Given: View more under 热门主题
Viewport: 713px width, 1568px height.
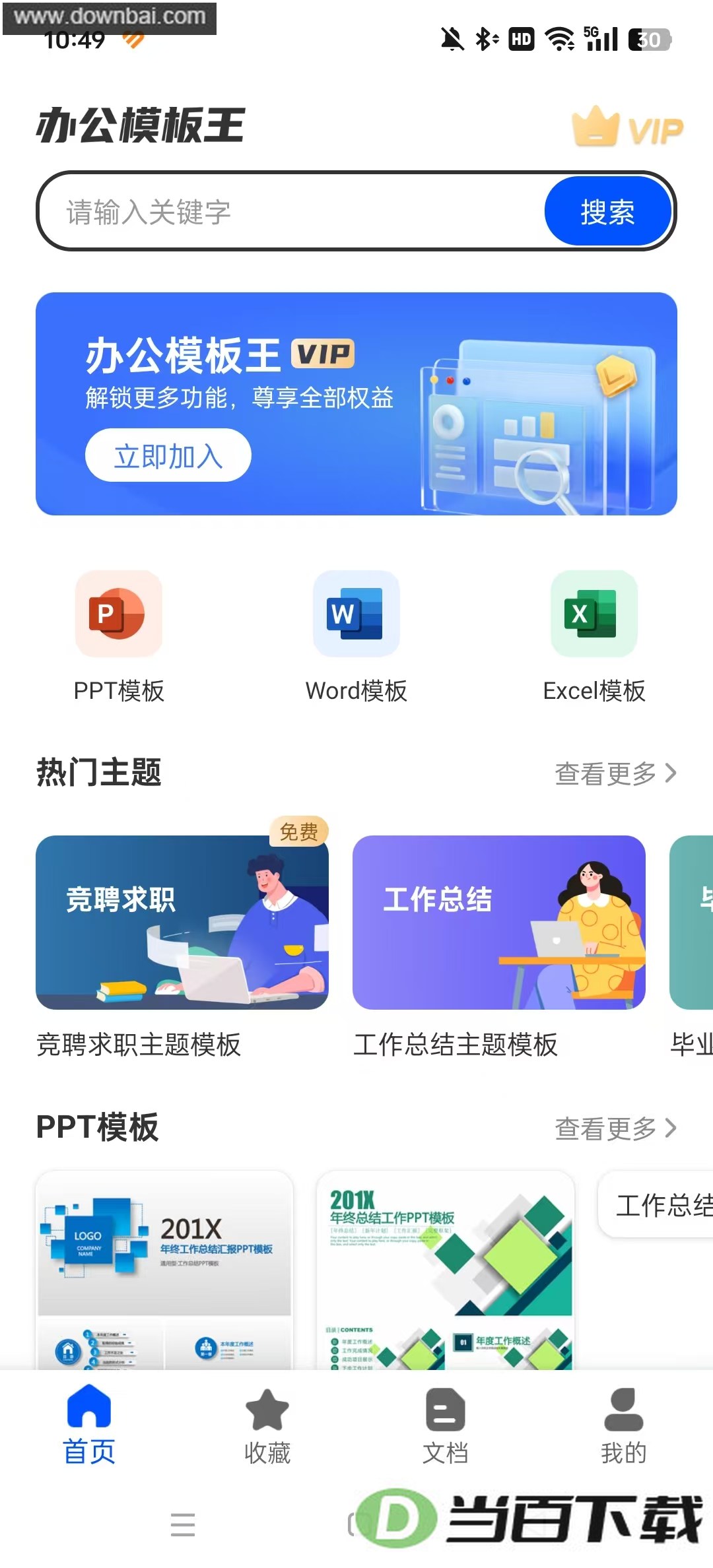Looking at the screenshot, I should 615,773.
